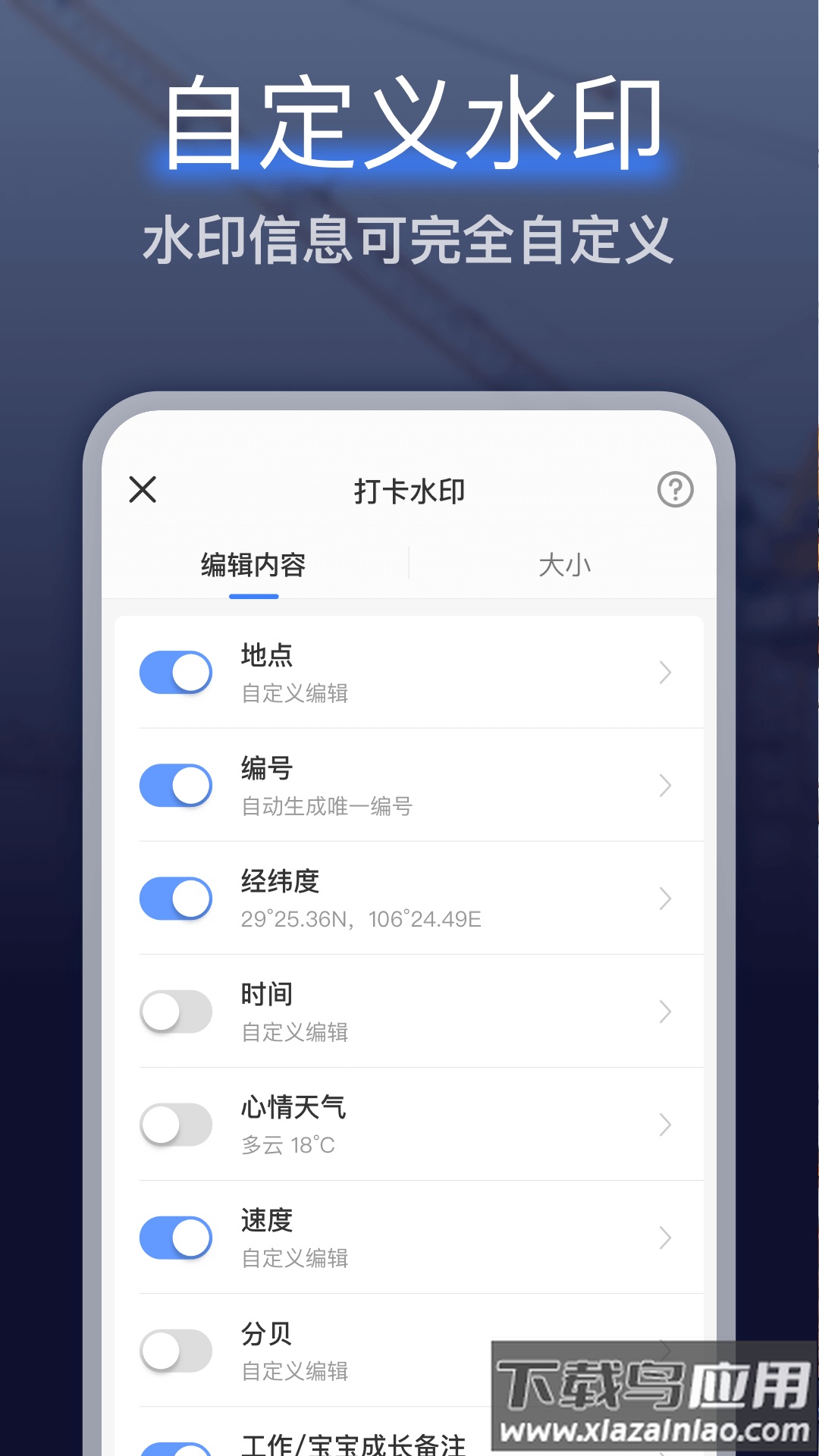Disable the 经纬度 coordinates toggle
This screenshot has width=819, height=1456.
pyautogui.click(x=176, y=898)
